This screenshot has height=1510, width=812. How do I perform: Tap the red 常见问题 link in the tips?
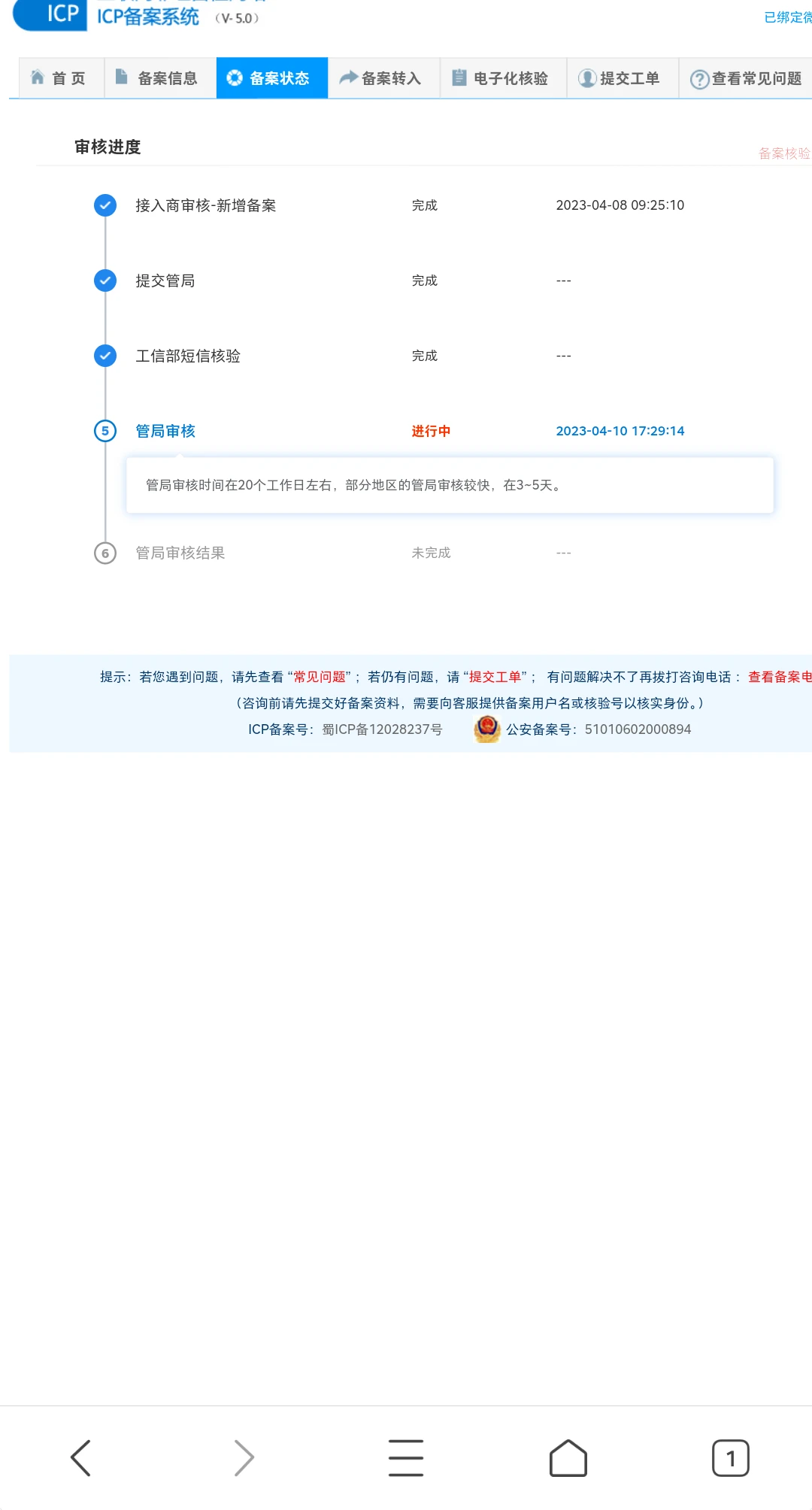(x=320, y=677)
